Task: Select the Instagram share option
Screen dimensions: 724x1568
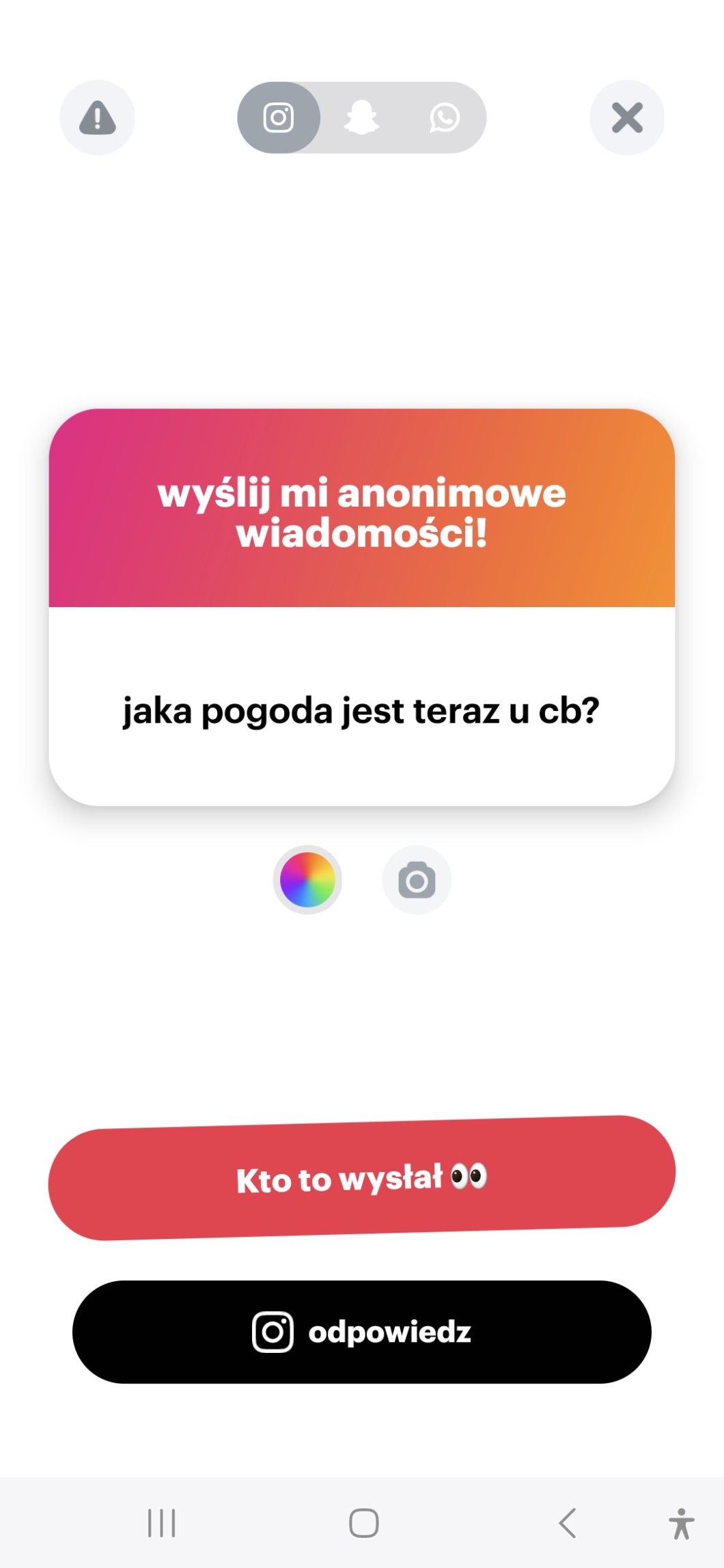Action: point(279,117)
